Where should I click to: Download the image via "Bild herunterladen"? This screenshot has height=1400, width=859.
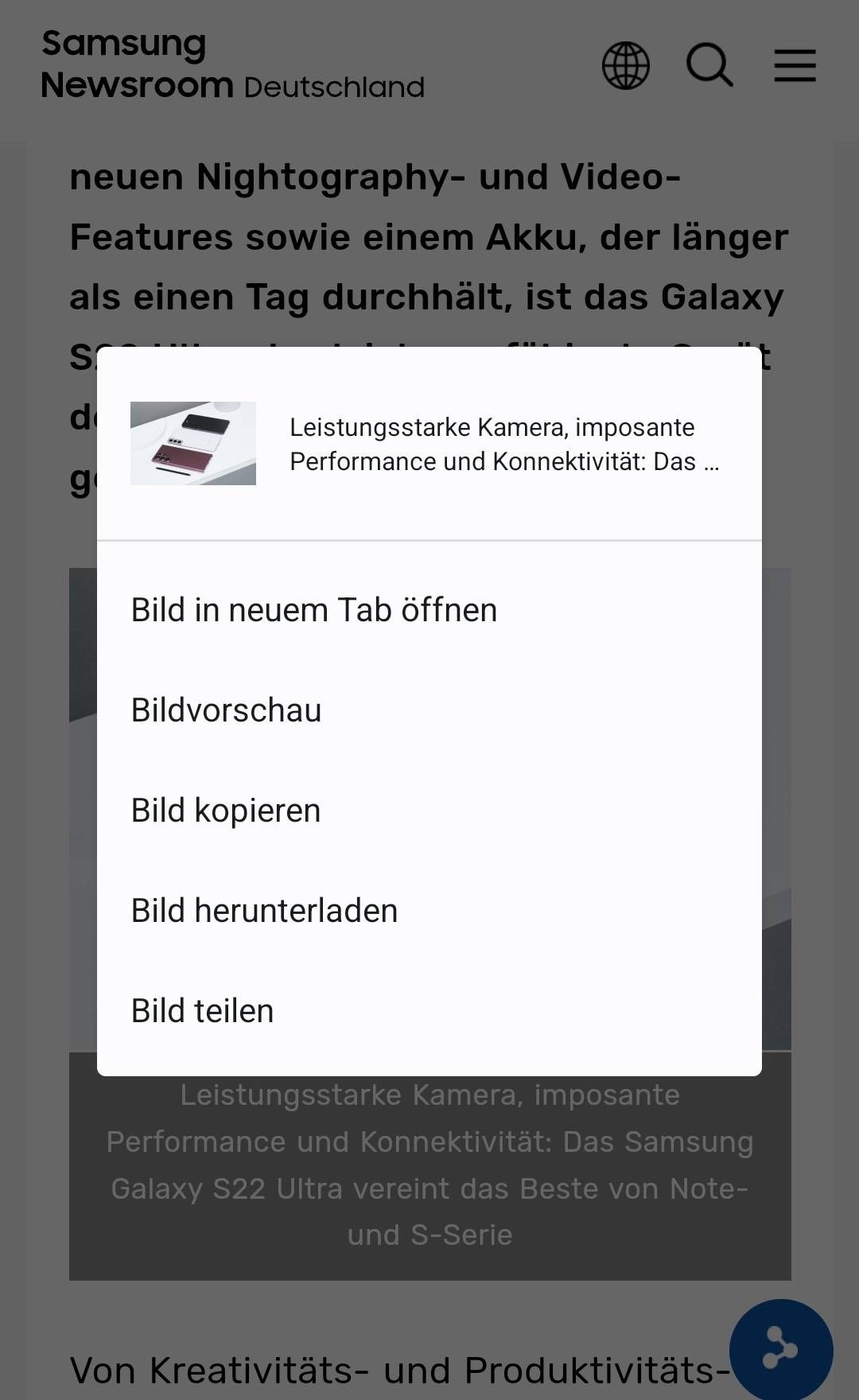coord(264,911)
